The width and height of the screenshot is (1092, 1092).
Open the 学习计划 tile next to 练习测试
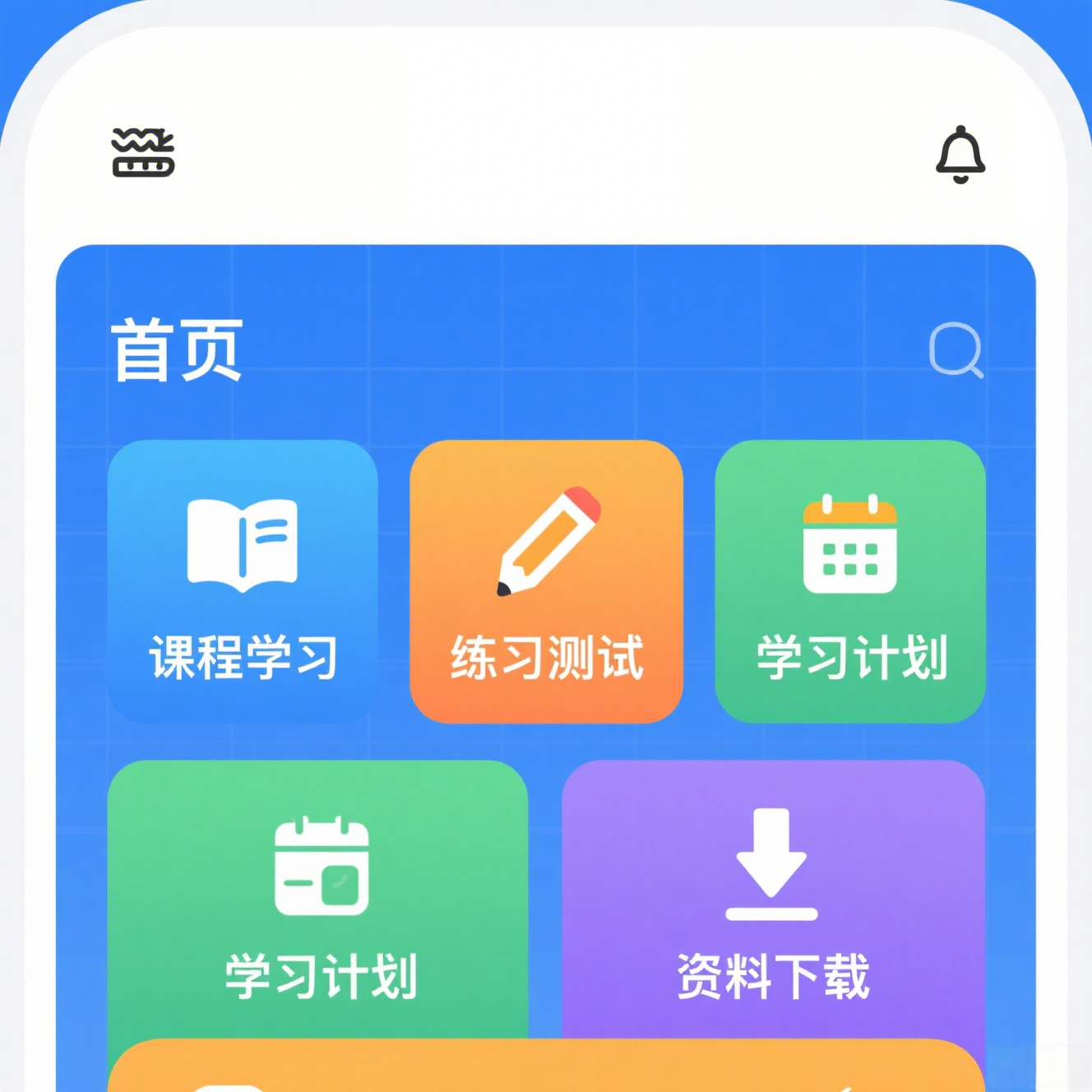(850, 581)
